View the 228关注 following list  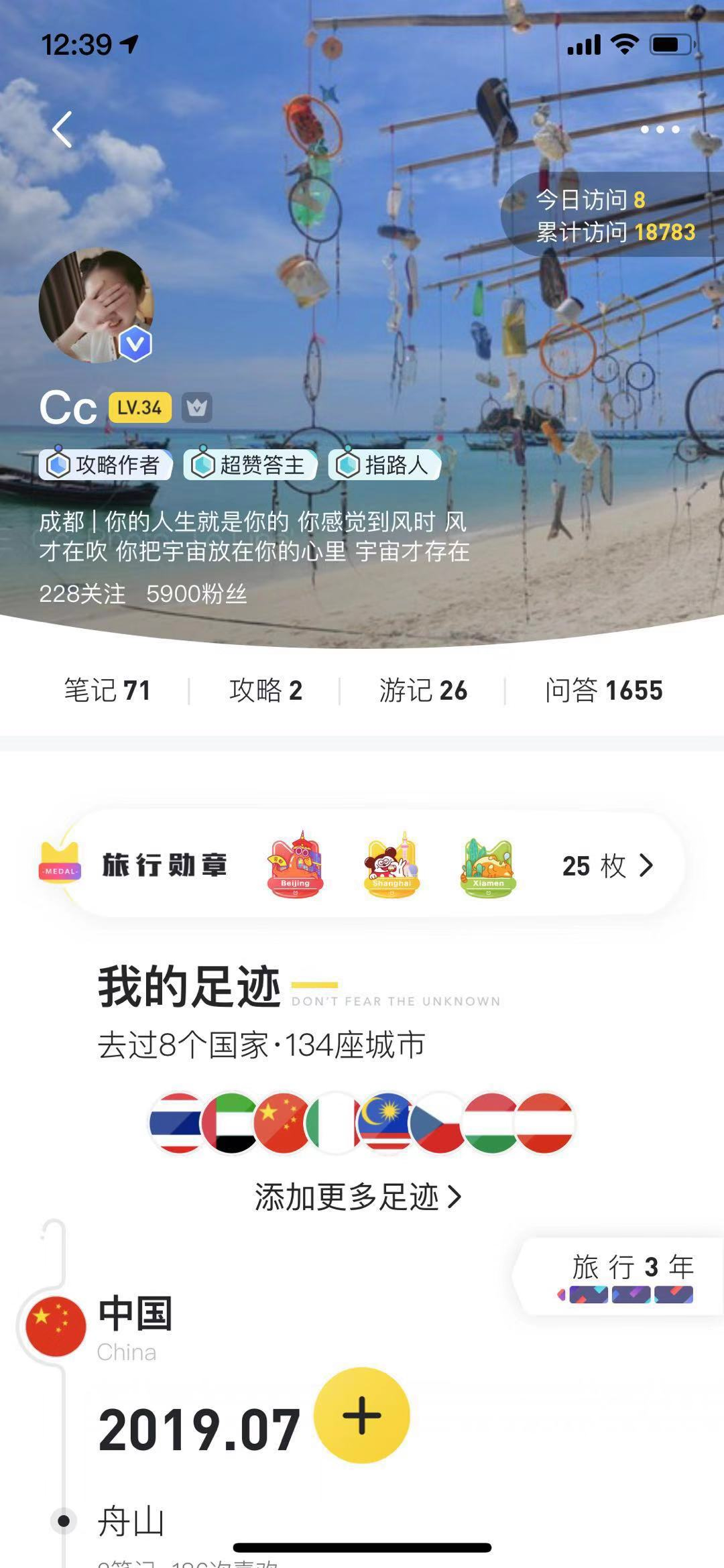(82, 593)
